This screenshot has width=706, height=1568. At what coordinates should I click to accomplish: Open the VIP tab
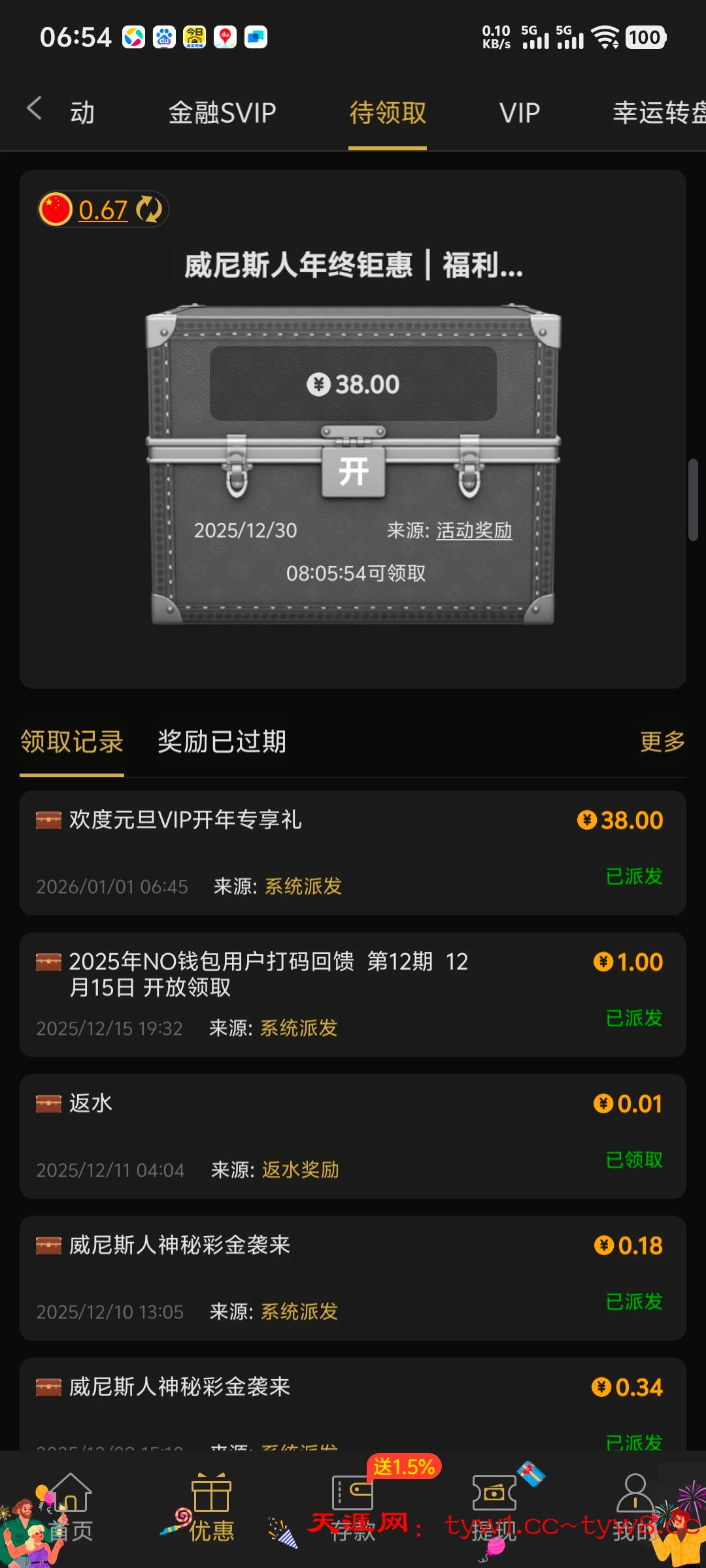coord(520,113)
